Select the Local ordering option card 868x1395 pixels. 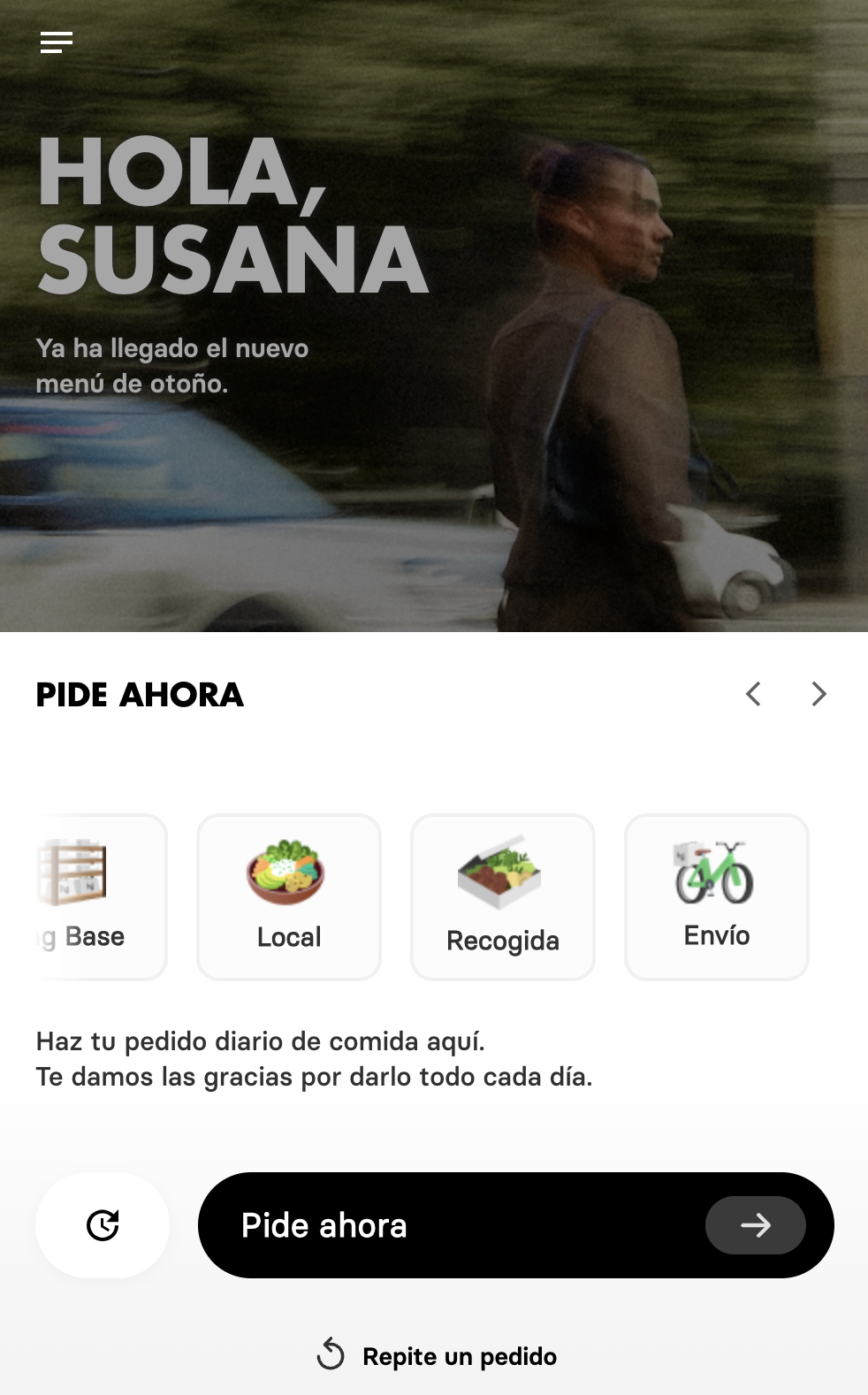click(x=289, y=896)
